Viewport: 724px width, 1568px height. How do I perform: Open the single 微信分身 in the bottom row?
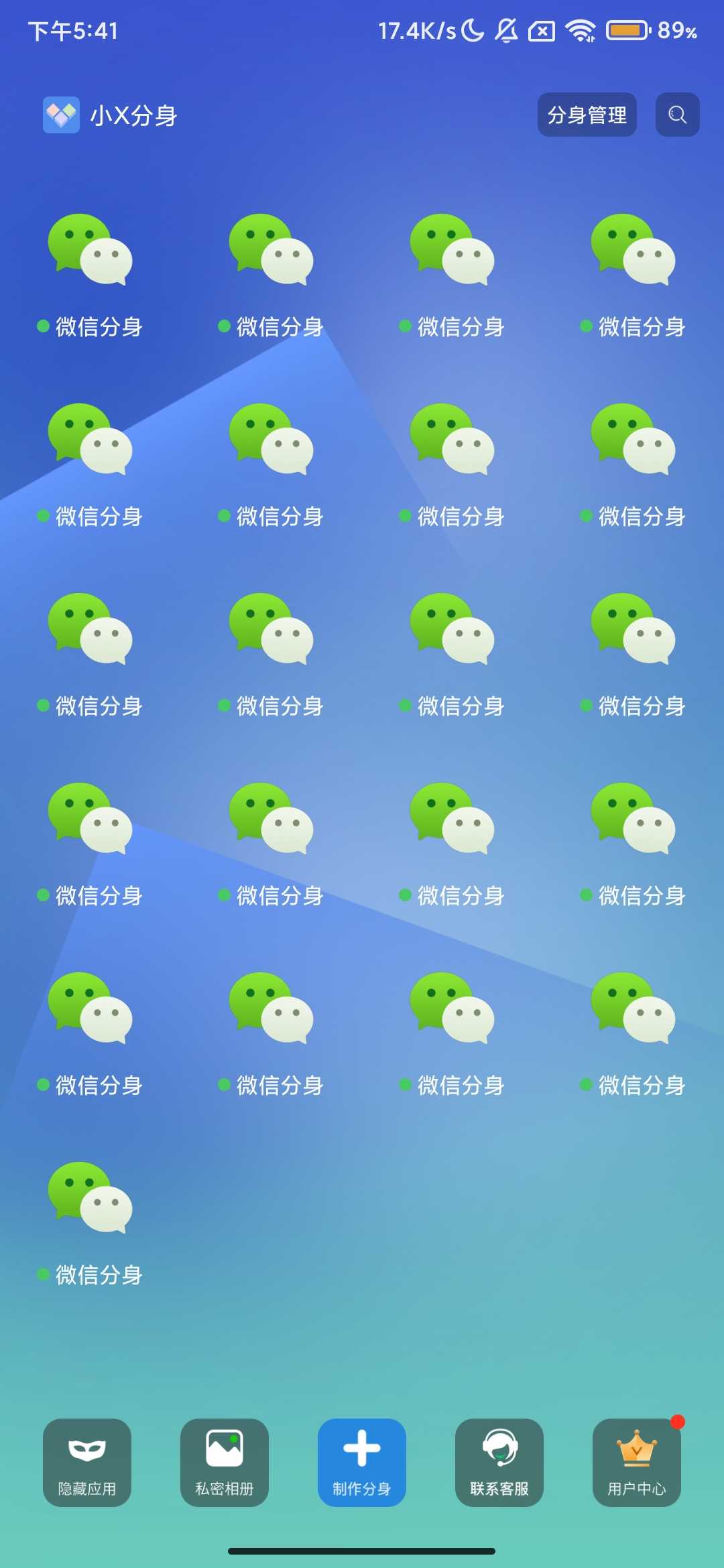coord(89,1199)
